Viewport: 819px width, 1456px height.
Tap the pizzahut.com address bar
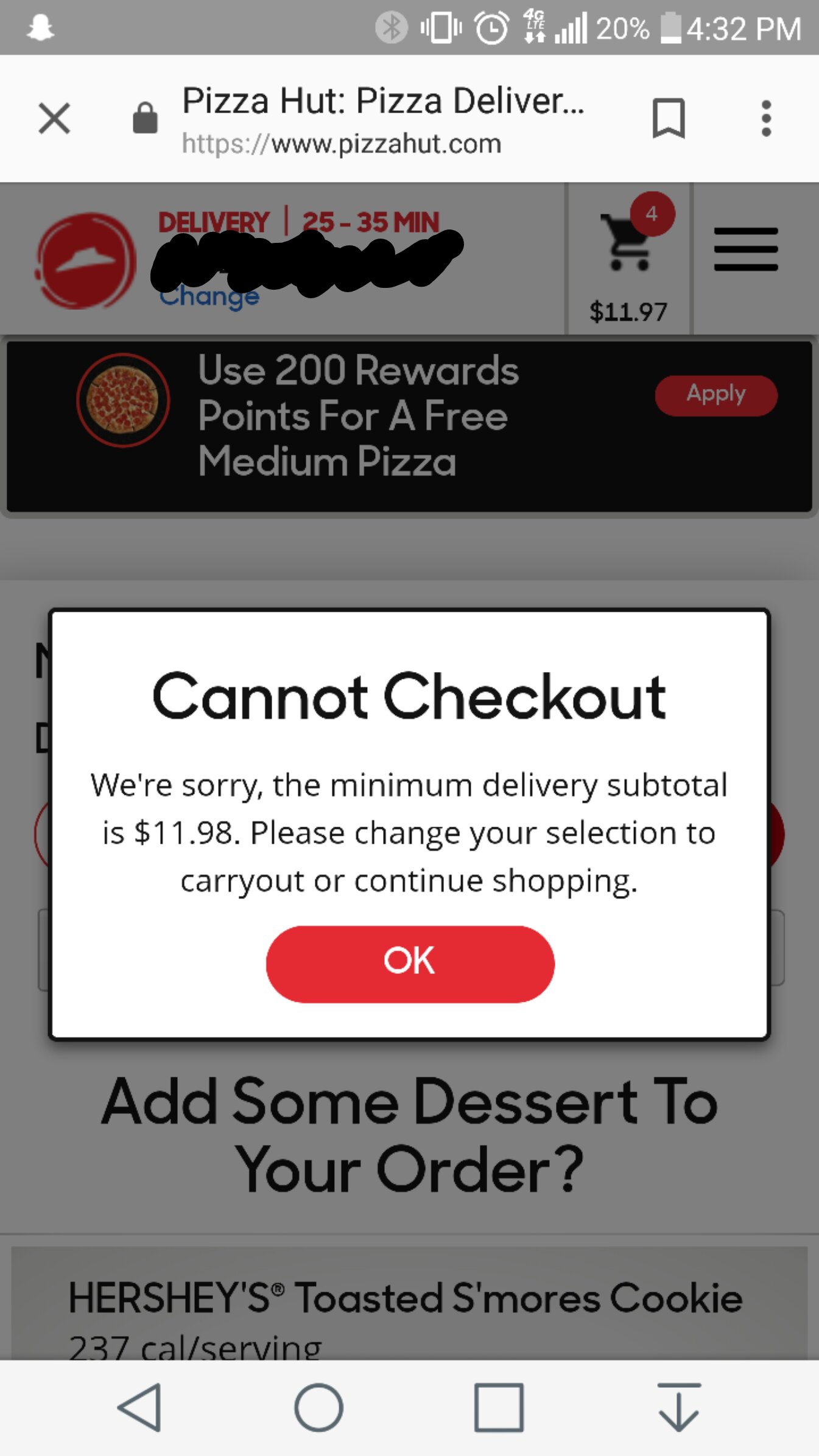(x=341, y=144)
